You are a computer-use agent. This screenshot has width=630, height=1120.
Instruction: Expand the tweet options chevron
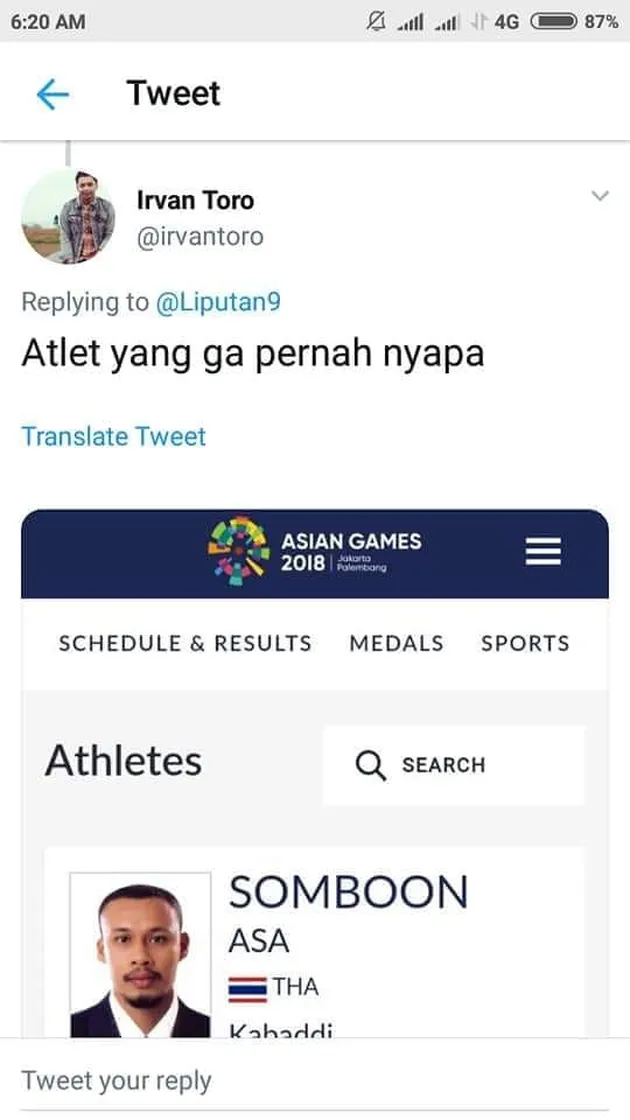click(x=599, y=196)
